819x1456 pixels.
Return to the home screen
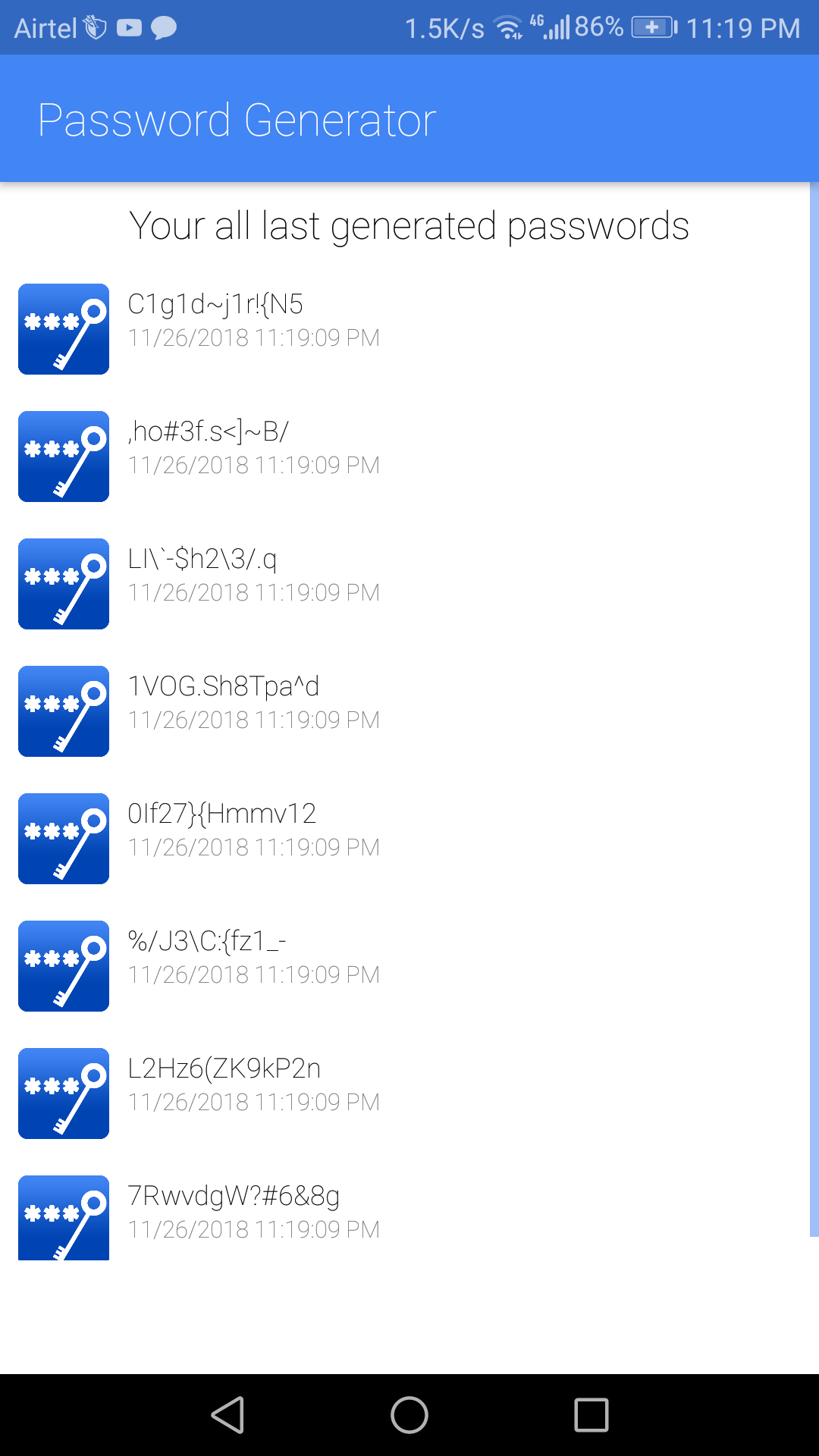409,1415
